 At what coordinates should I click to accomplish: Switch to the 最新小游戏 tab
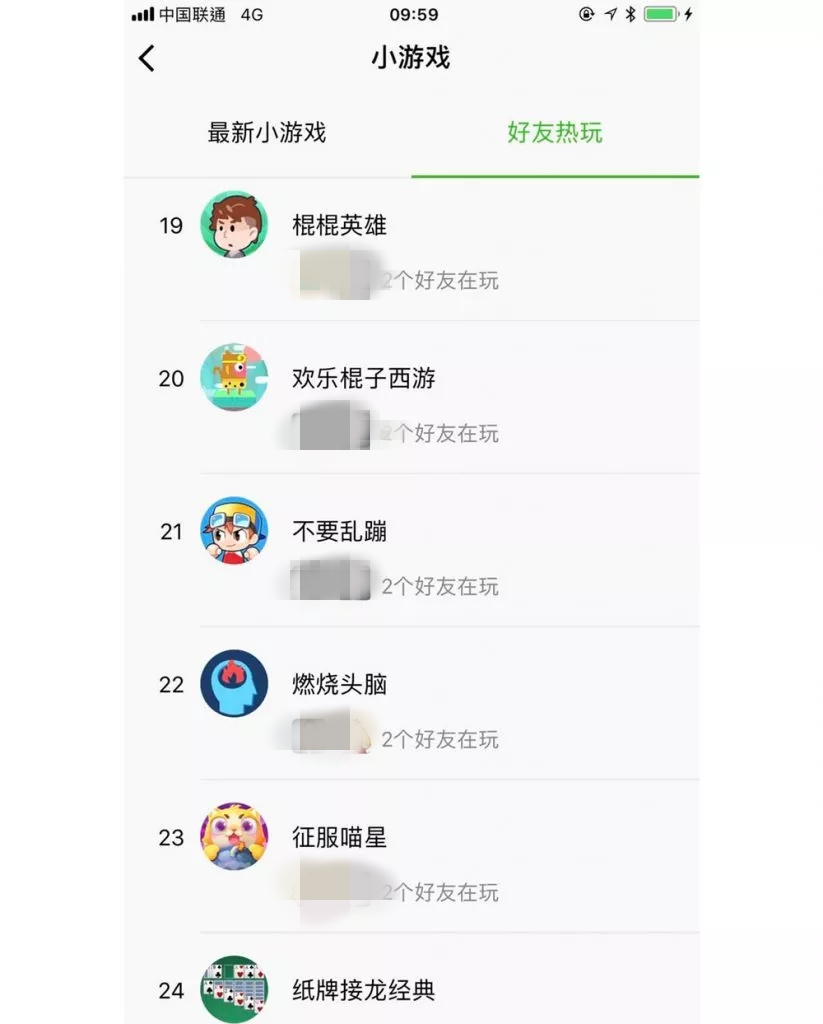(266, 133)
